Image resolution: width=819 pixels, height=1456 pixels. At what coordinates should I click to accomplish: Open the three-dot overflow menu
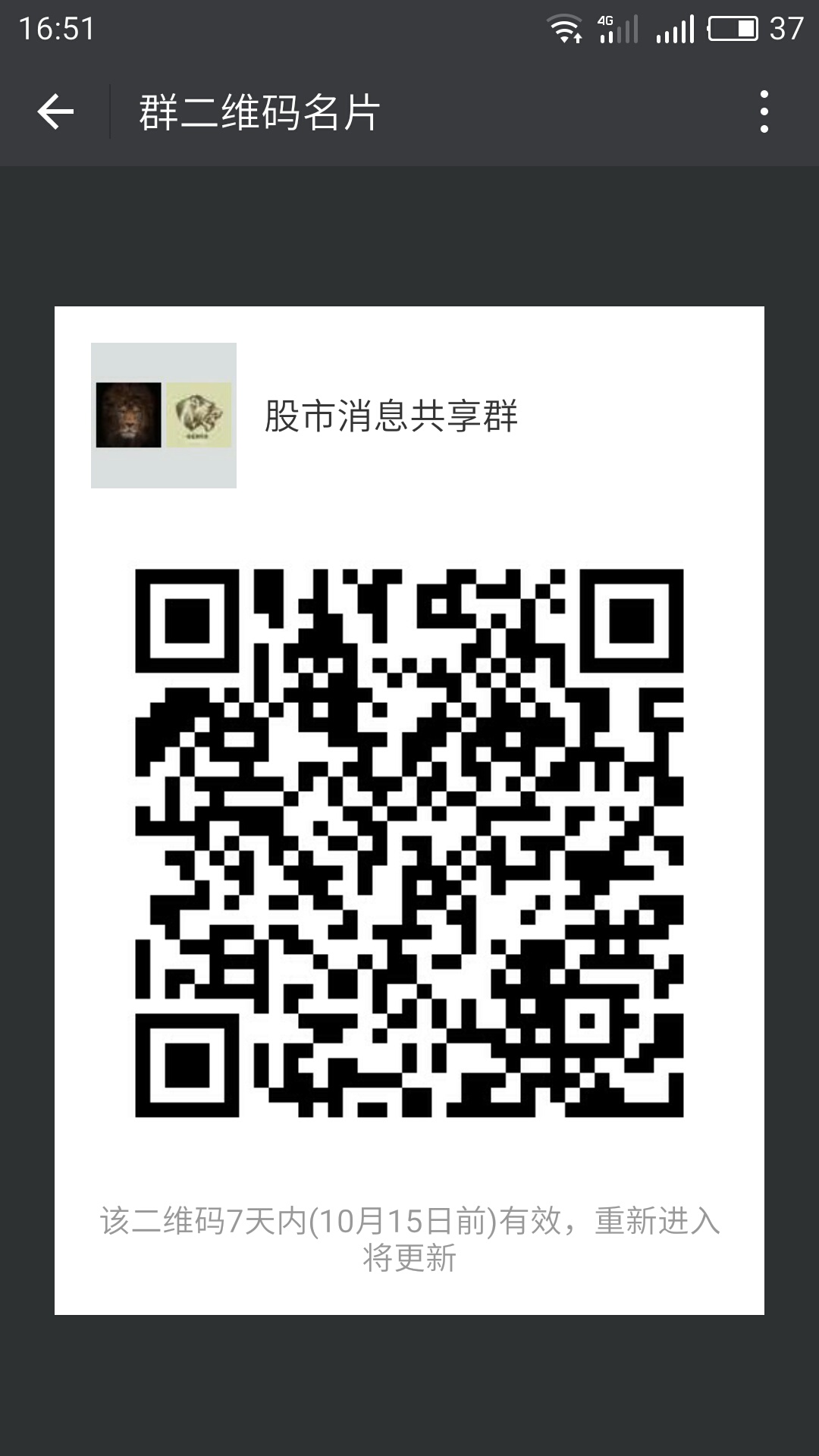pyautogui.click(x=764, y=112)
